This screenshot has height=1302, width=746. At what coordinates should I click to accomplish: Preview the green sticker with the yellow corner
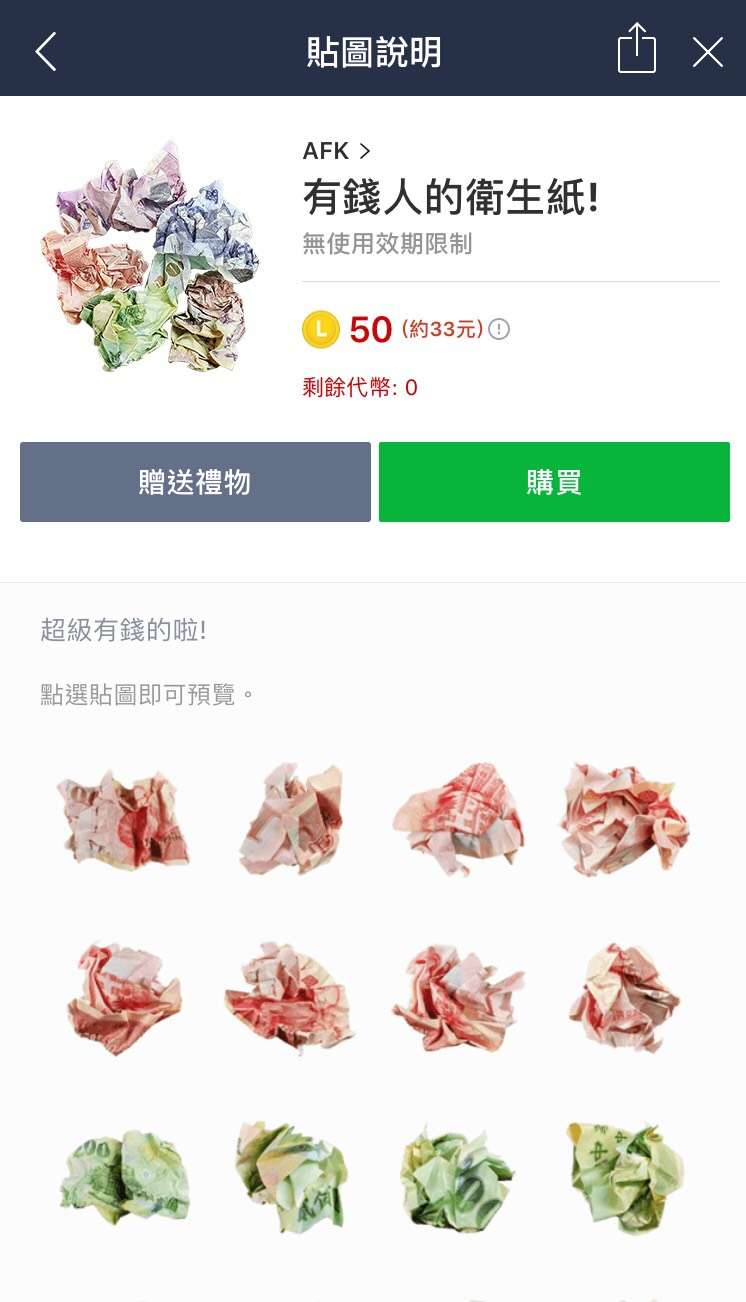(x=625, y=1176)
